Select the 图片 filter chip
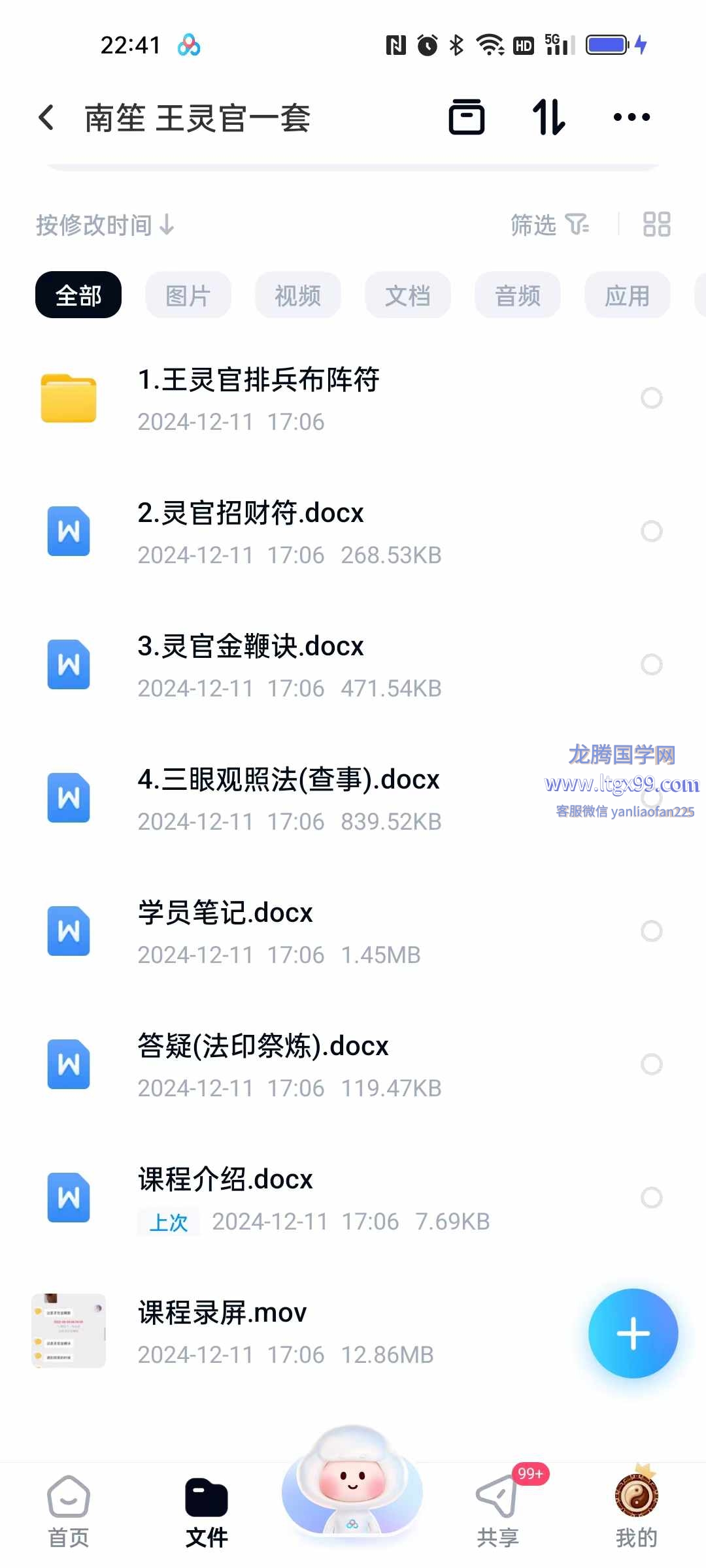The height and width of the screenshot is (1568, 706). 188,295
